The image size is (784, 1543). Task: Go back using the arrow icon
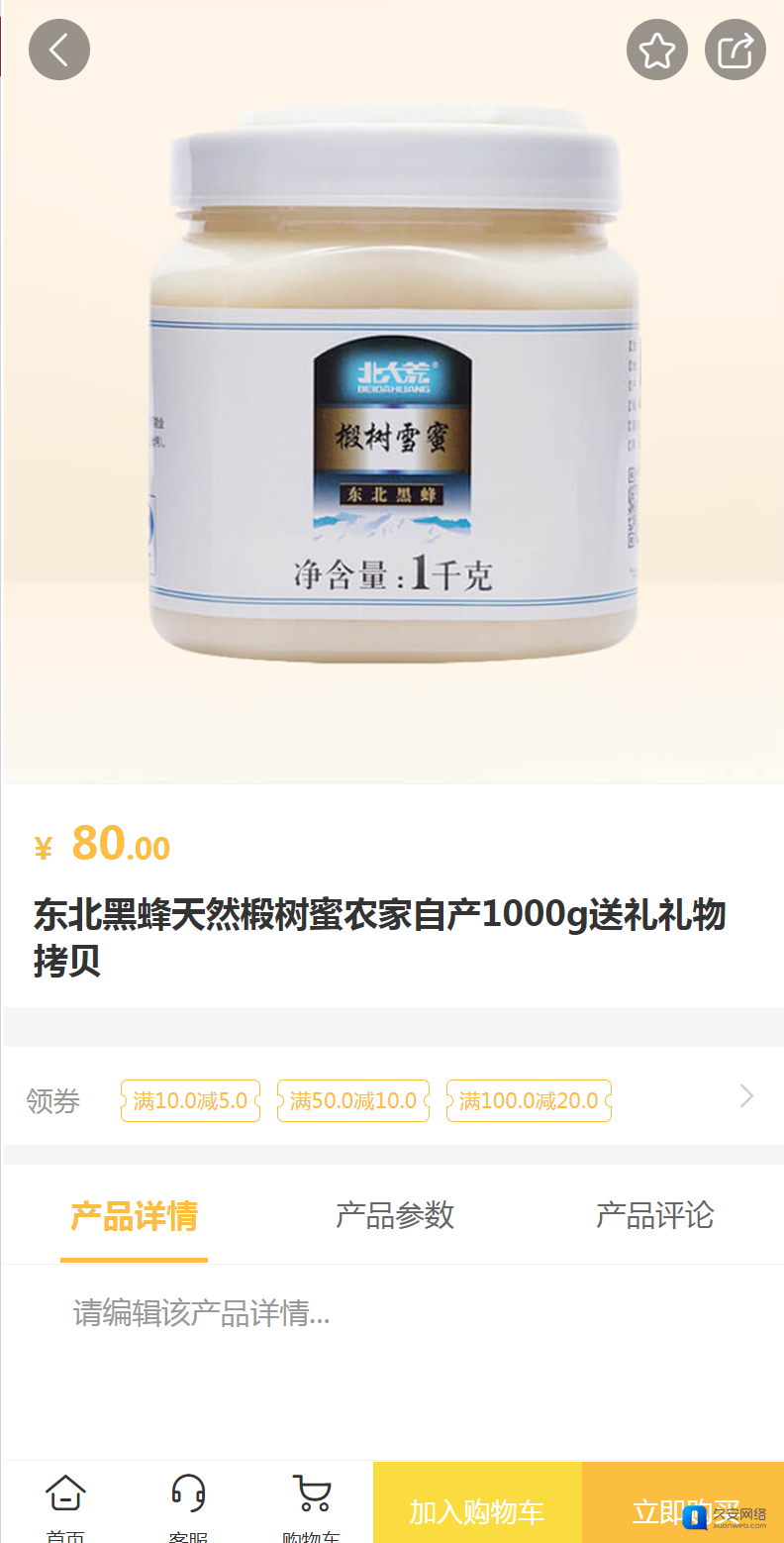pos(59,50)
